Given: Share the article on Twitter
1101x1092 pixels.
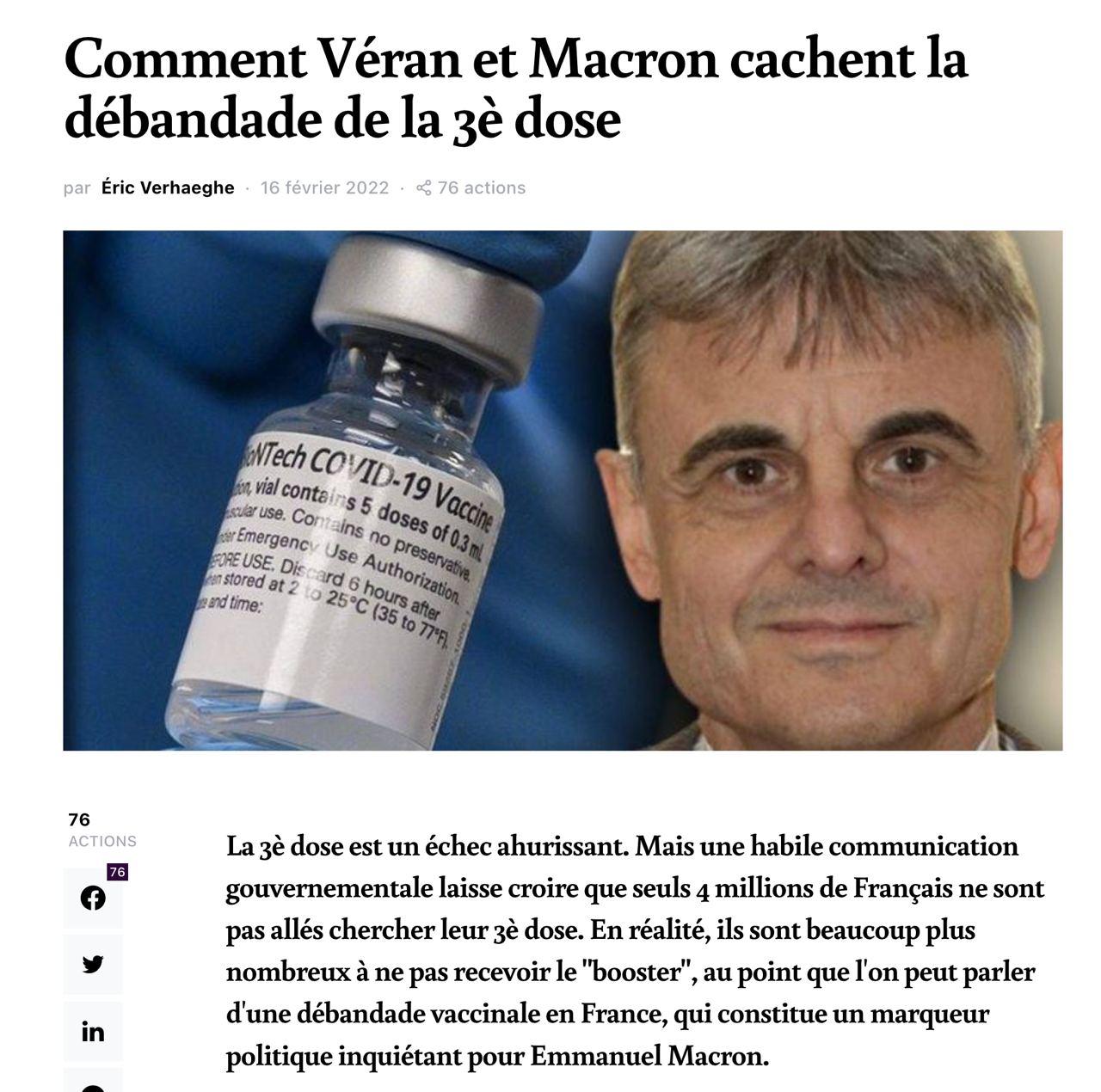Looking at the screenshot, I should pos(93,965).
